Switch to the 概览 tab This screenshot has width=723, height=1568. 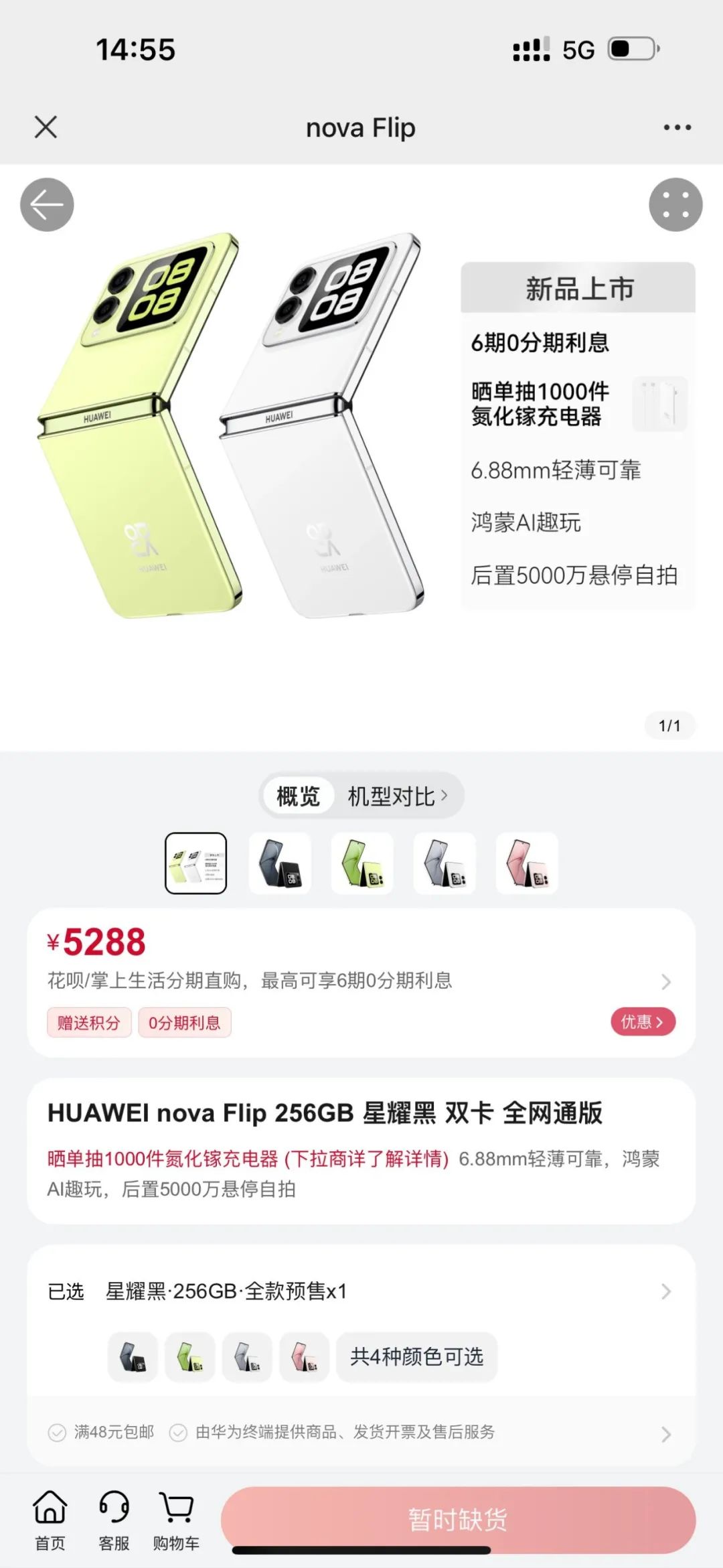pyautogui.click(x=298, y=796)
